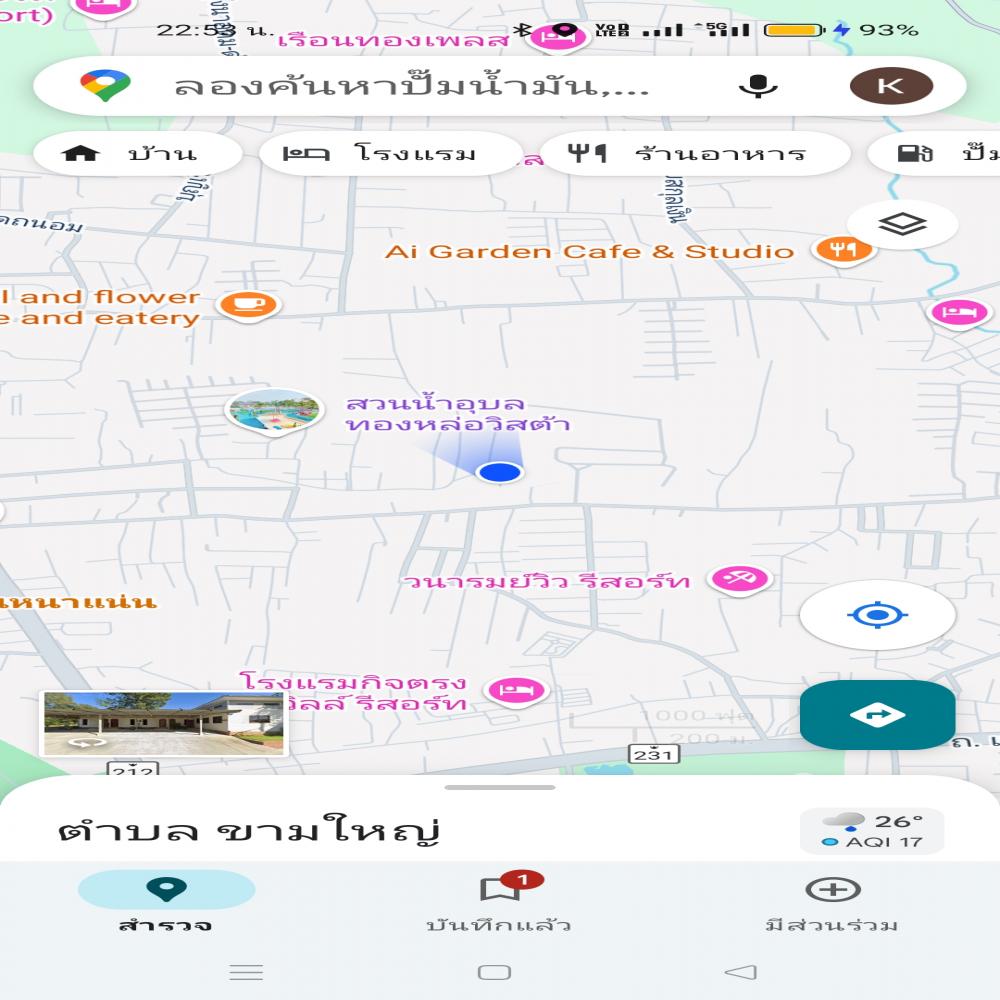View weather and AQI 17 chip
Viewport: 1000px width, 1000px height.
pos(872,831)
